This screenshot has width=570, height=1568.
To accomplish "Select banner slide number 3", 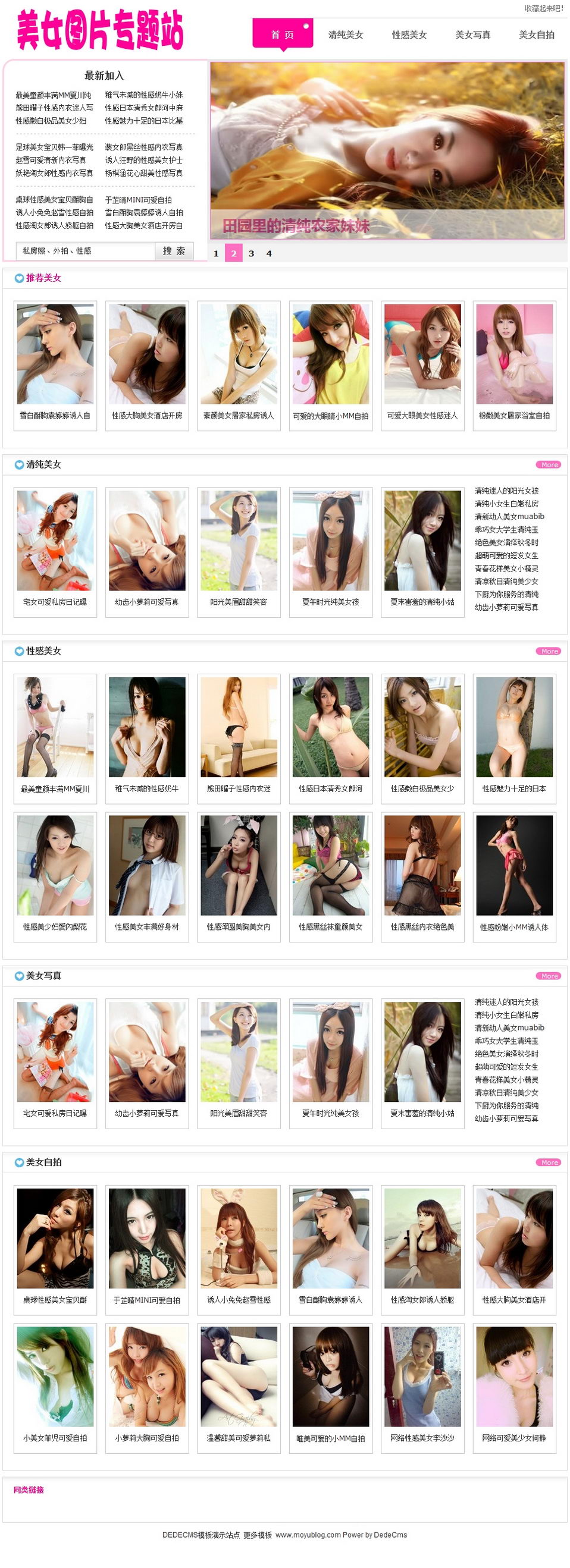I will pos(251,254).
